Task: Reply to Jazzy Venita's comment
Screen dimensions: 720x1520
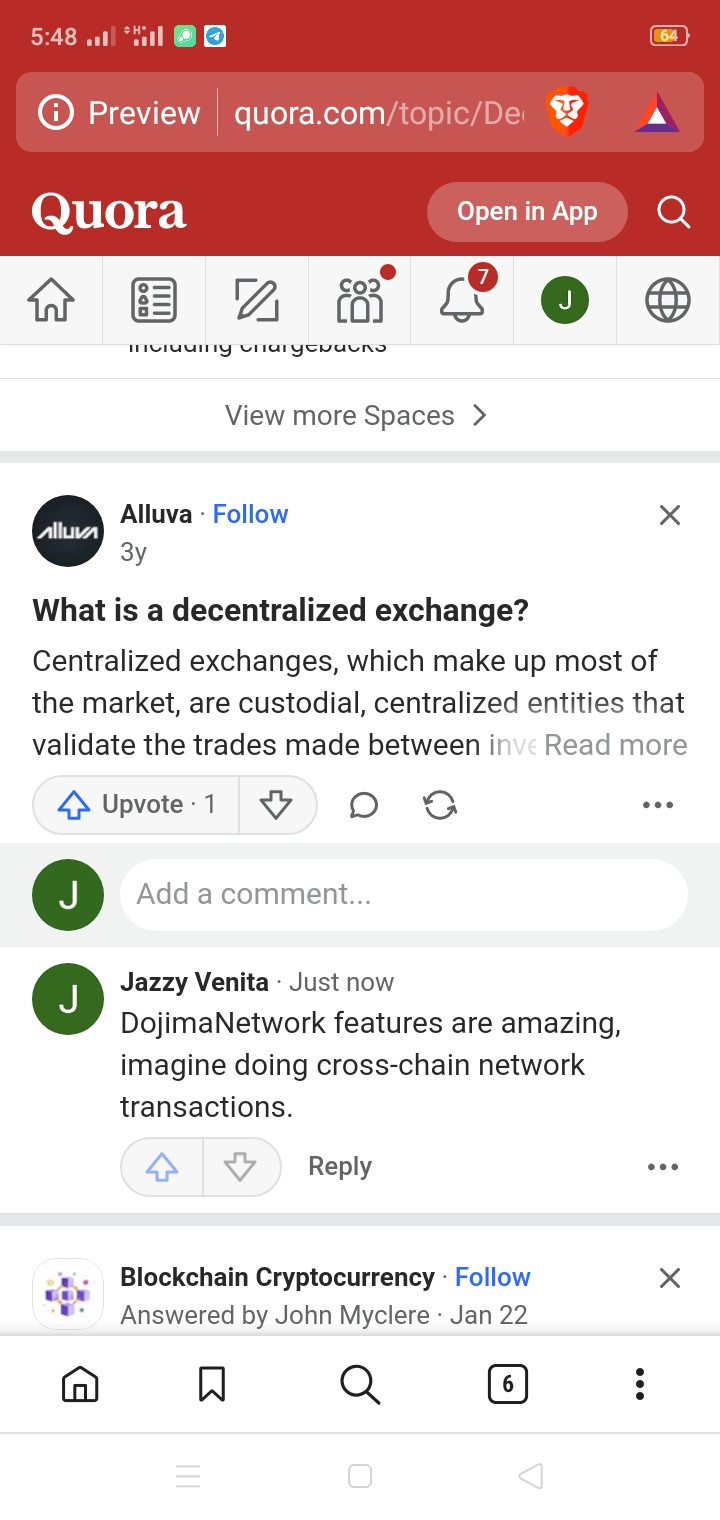Action: 340,1166
